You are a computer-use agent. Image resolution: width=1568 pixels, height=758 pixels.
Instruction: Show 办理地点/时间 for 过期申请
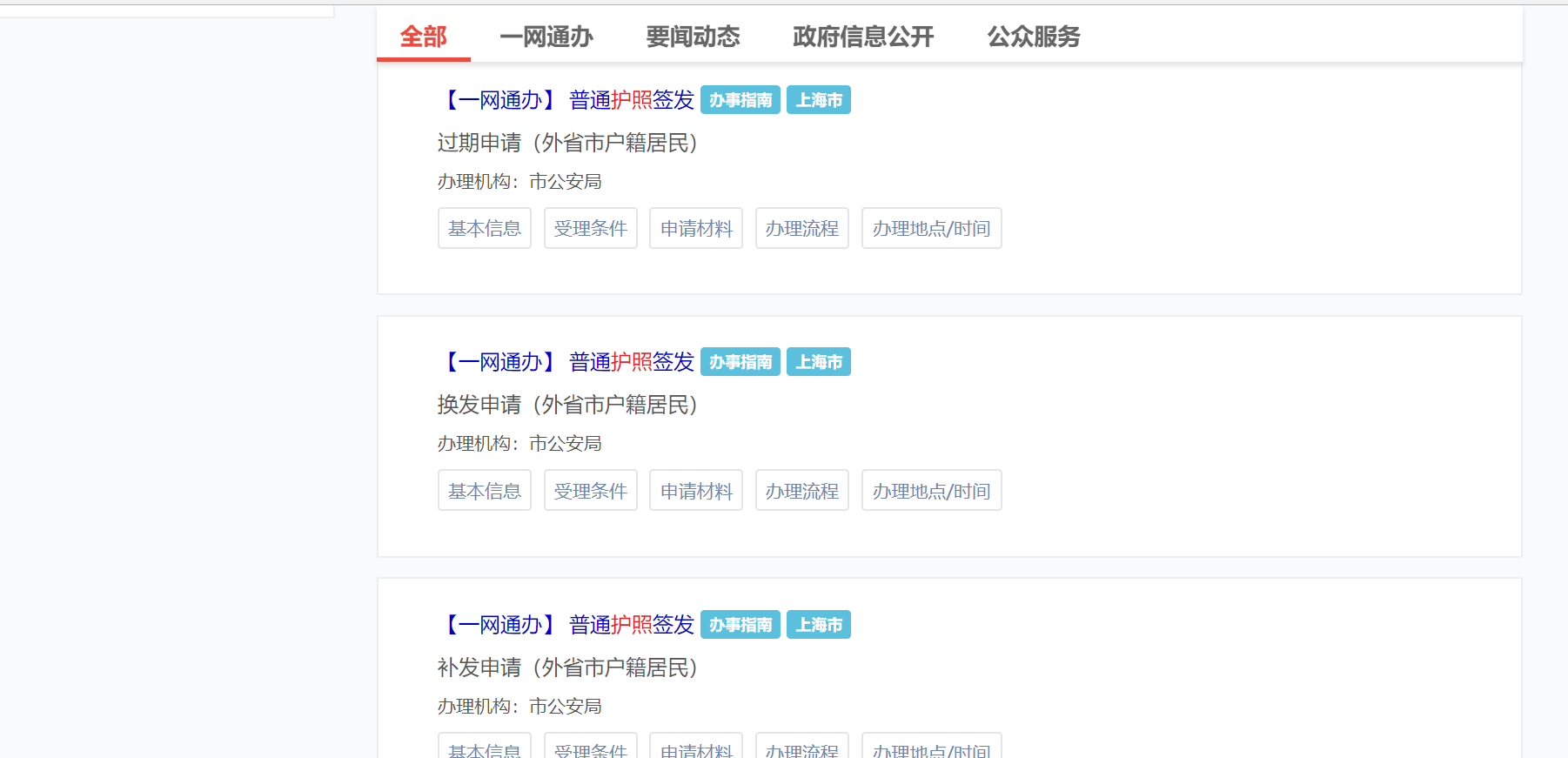click(931, 228)
